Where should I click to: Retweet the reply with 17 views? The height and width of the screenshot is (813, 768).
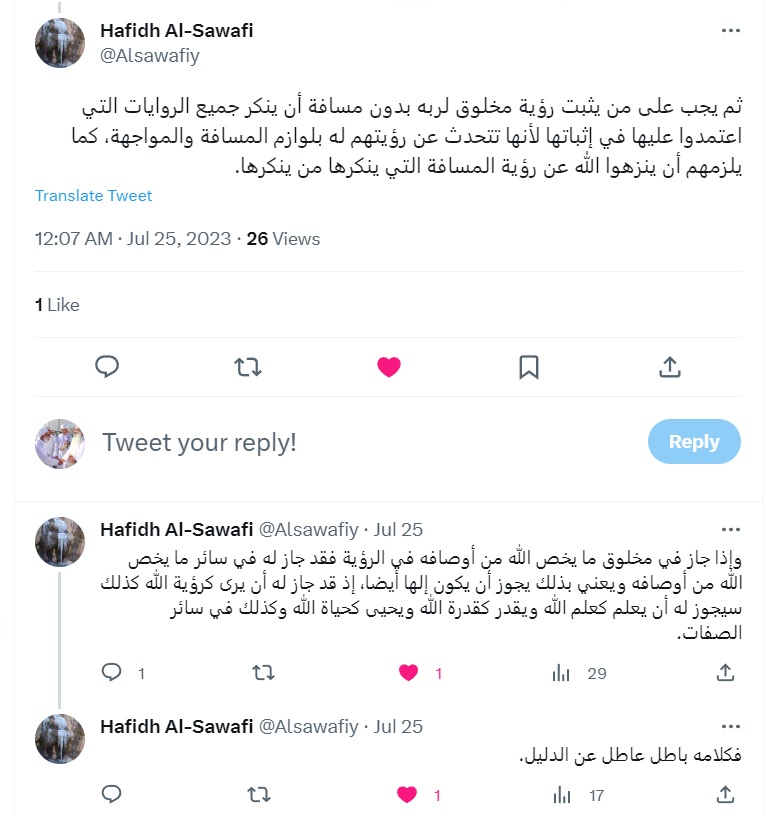pyautogui.click(x=258, y=796)
